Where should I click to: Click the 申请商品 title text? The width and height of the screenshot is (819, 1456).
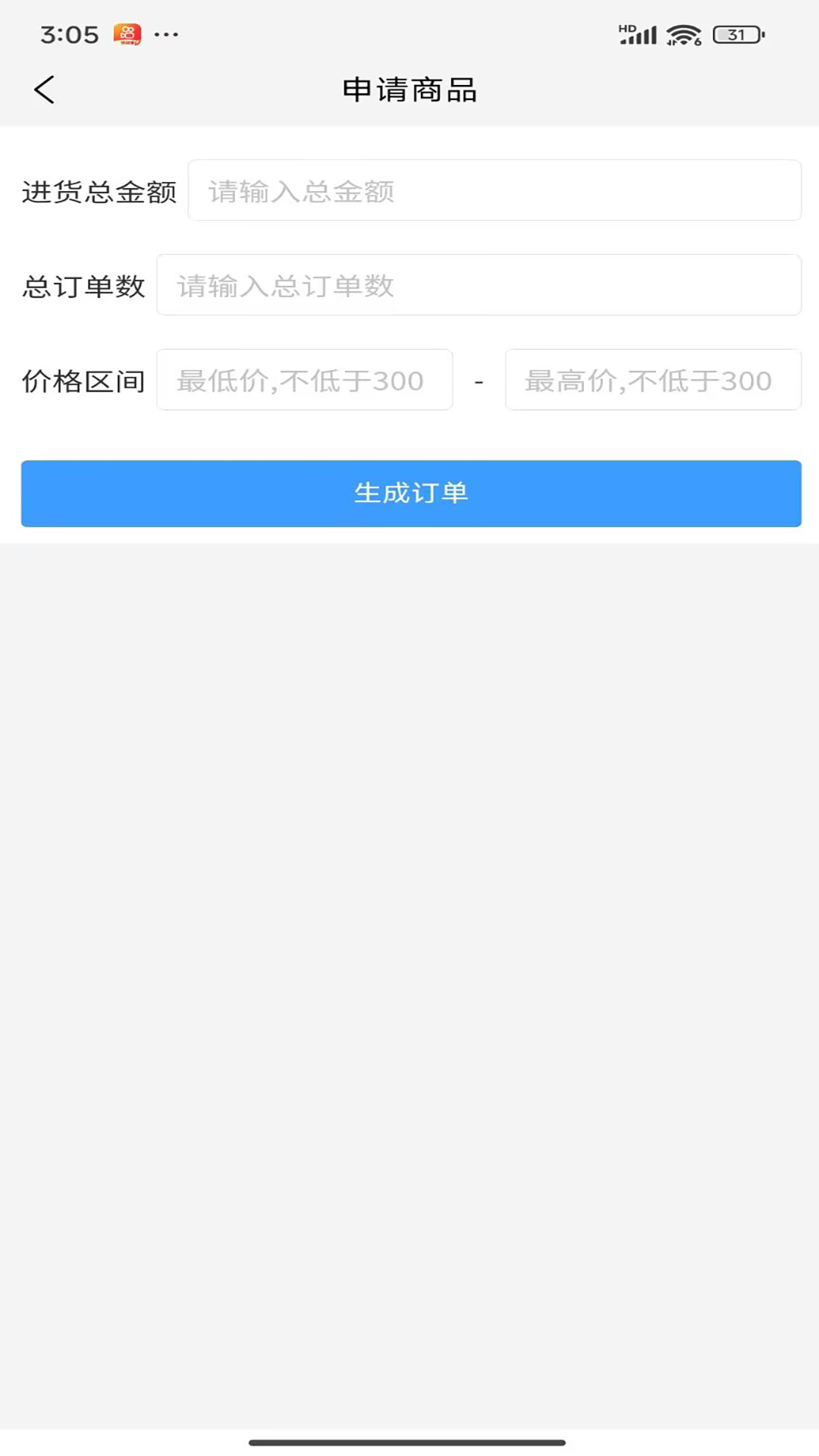click(409, 89)
